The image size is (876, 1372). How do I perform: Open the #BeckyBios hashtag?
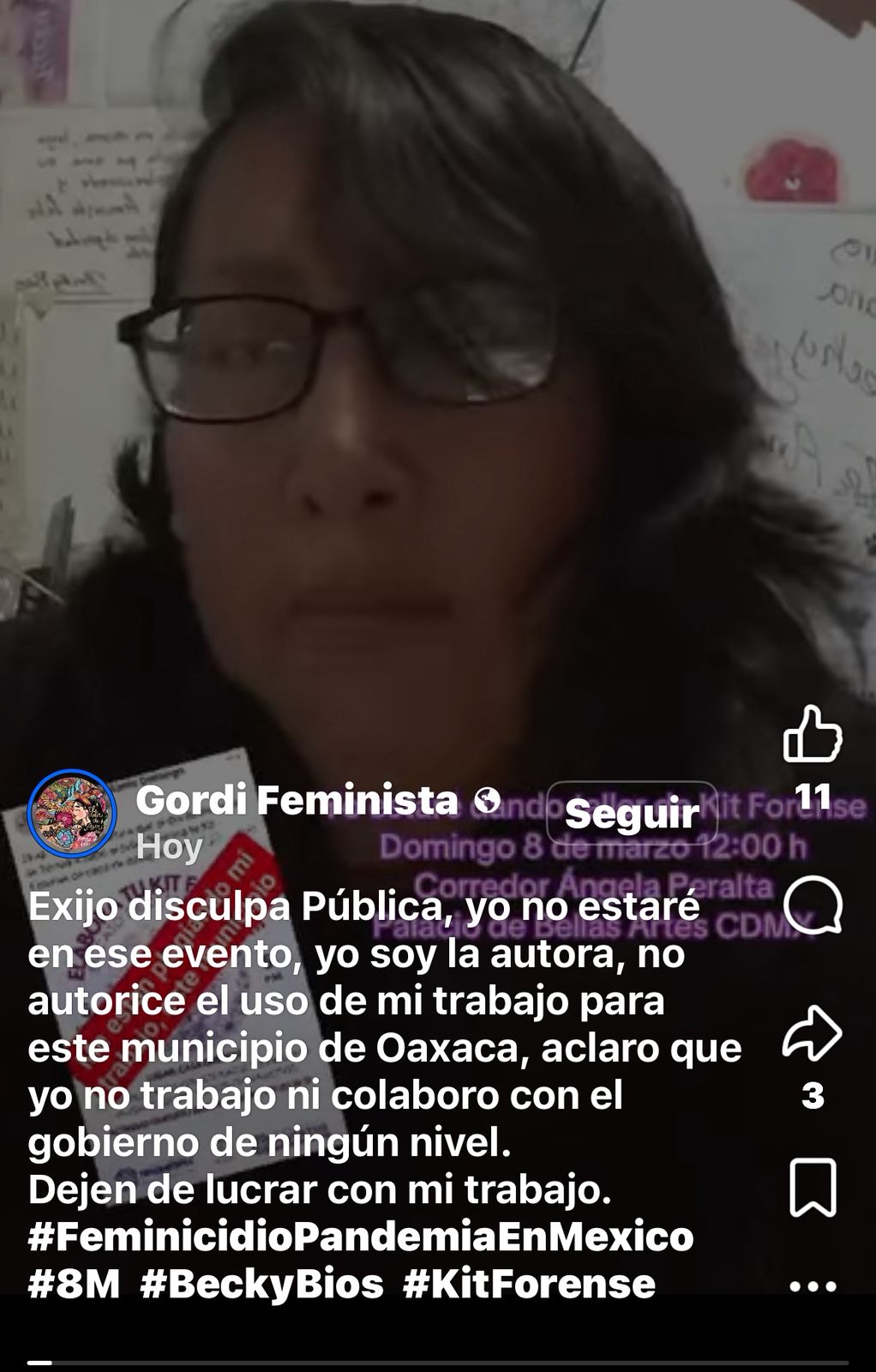tap(261, 1285)
